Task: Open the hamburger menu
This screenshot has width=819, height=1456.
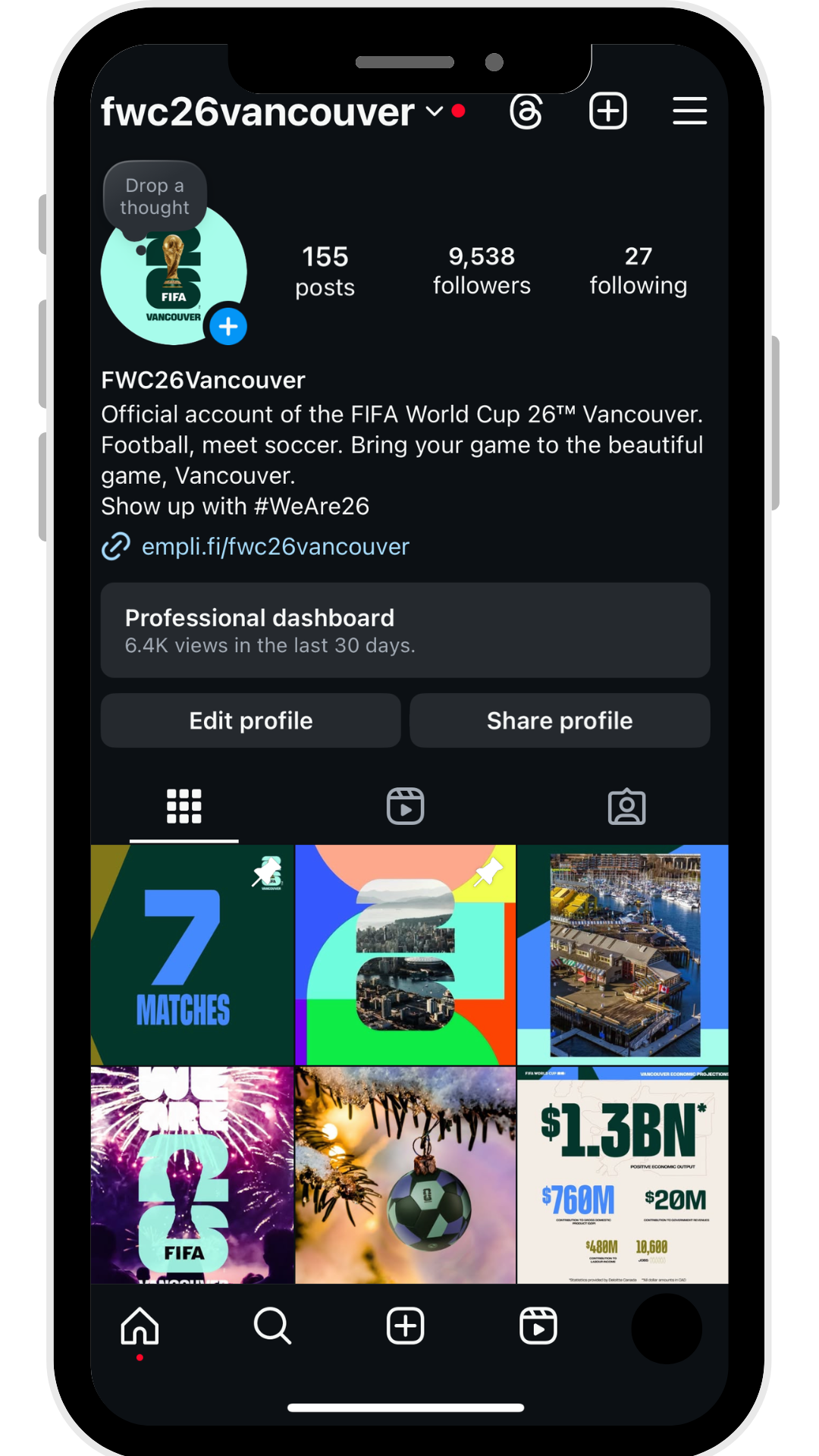Action: (x=689, y=111)
